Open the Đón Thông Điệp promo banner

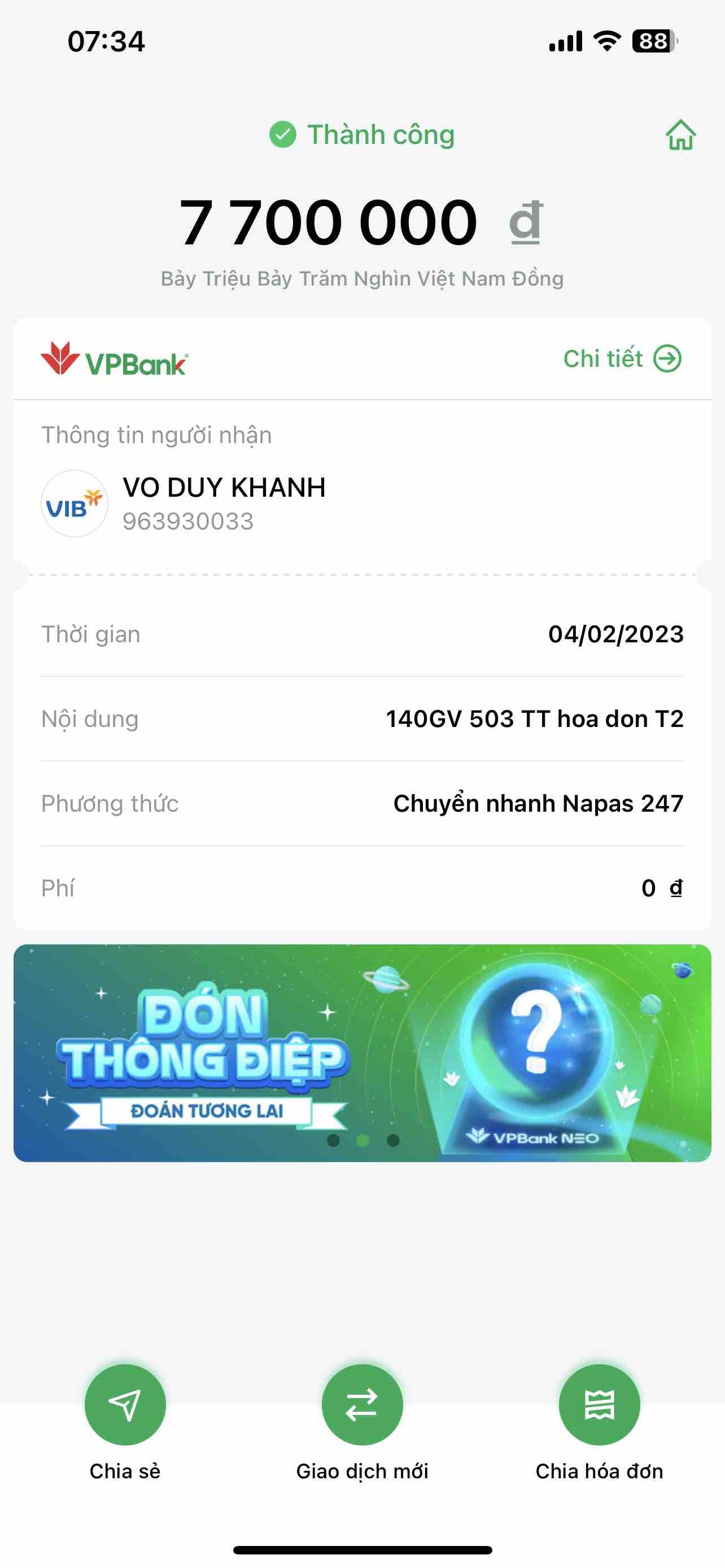(362, 1053)
